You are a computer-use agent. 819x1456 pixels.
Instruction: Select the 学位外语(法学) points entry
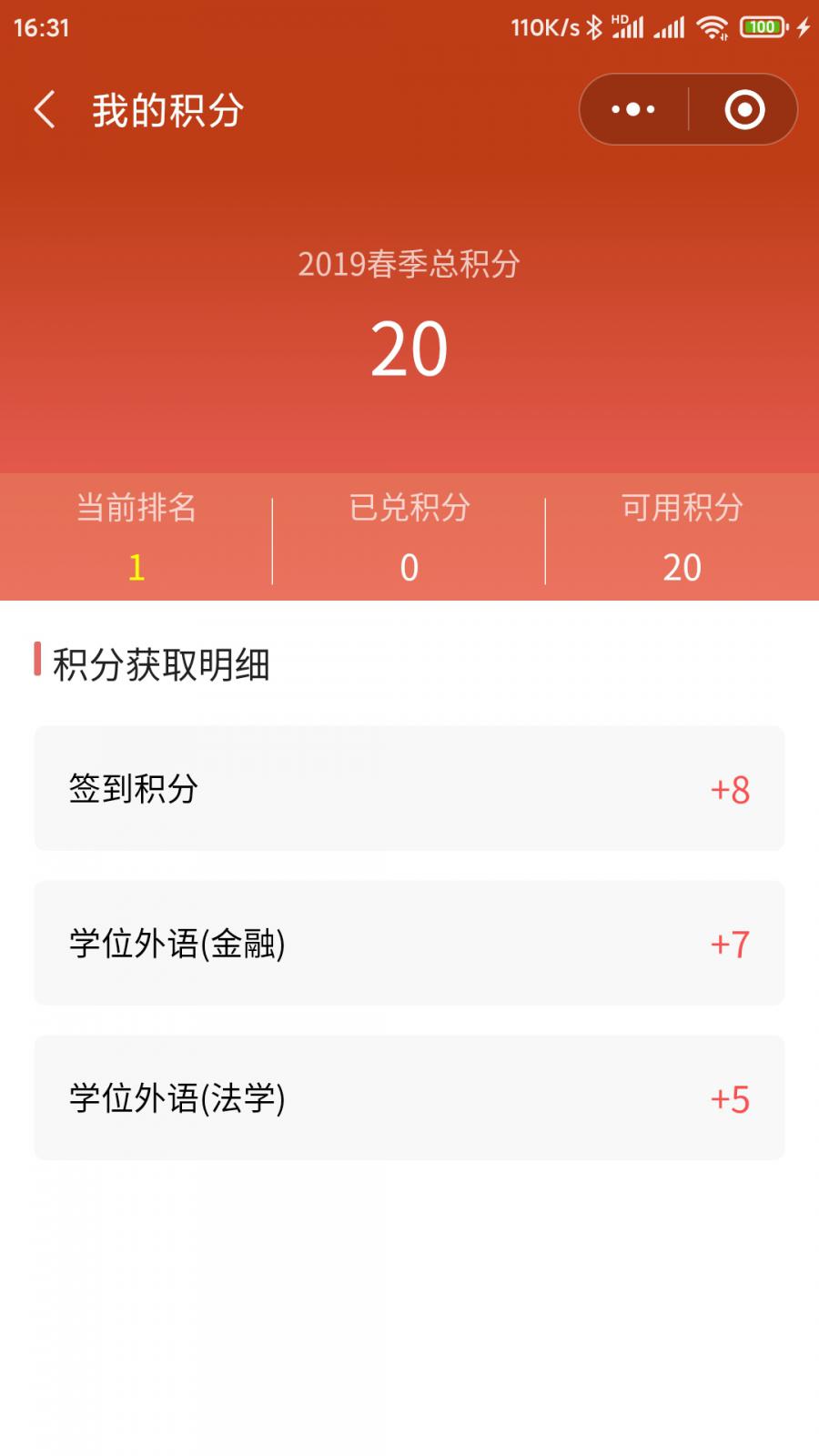coord(409,1097)
